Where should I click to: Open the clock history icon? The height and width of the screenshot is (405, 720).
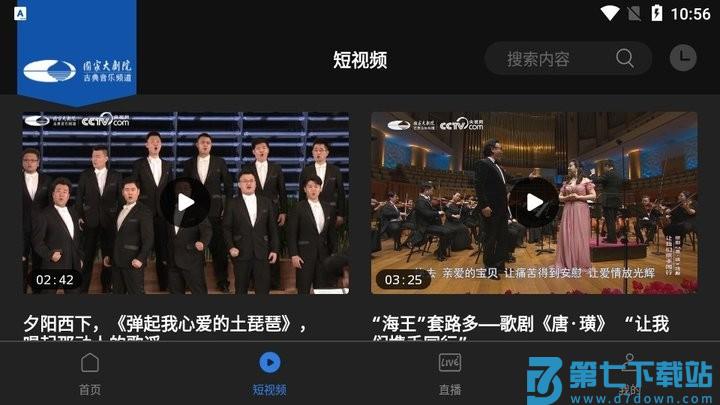click(x=683, y=58)
